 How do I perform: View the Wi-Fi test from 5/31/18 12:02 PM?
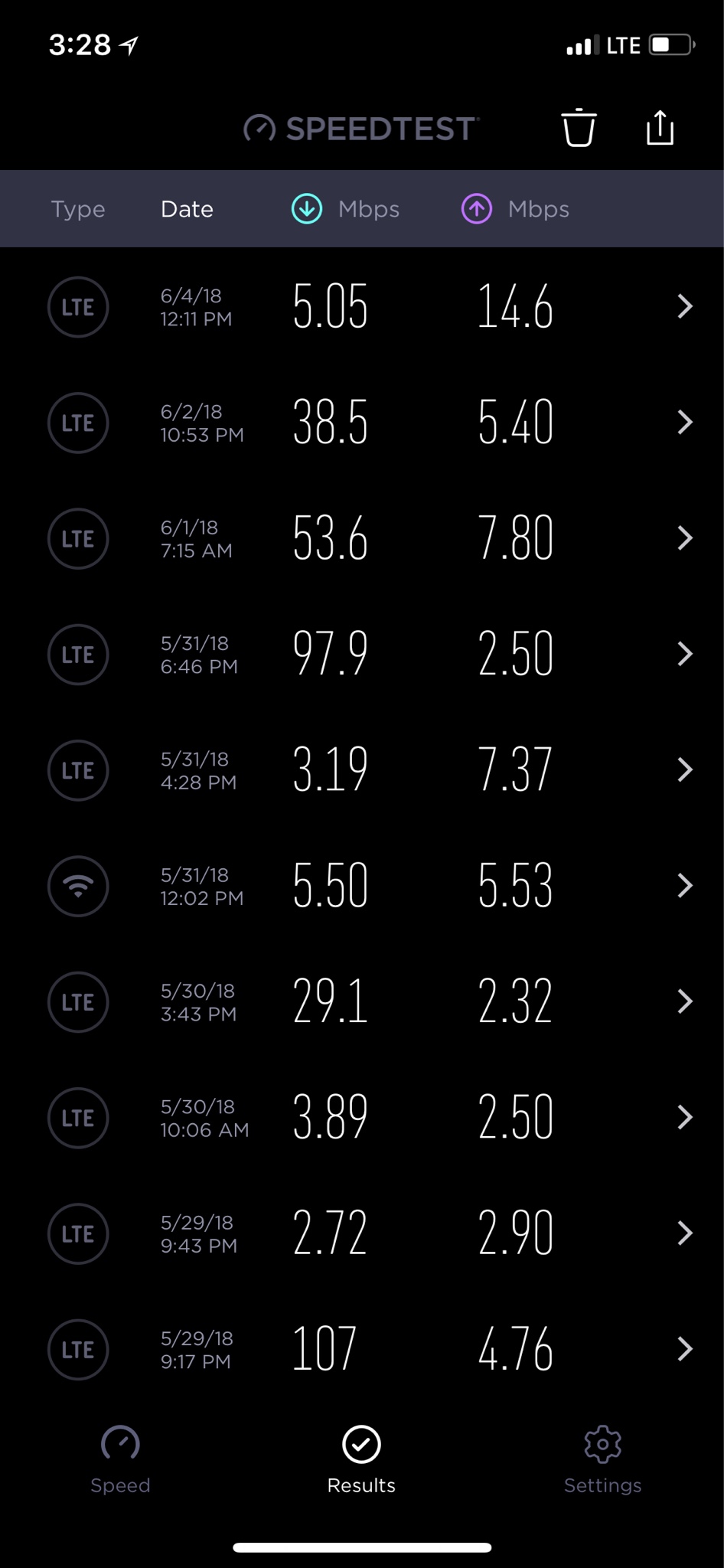(362, 886)
